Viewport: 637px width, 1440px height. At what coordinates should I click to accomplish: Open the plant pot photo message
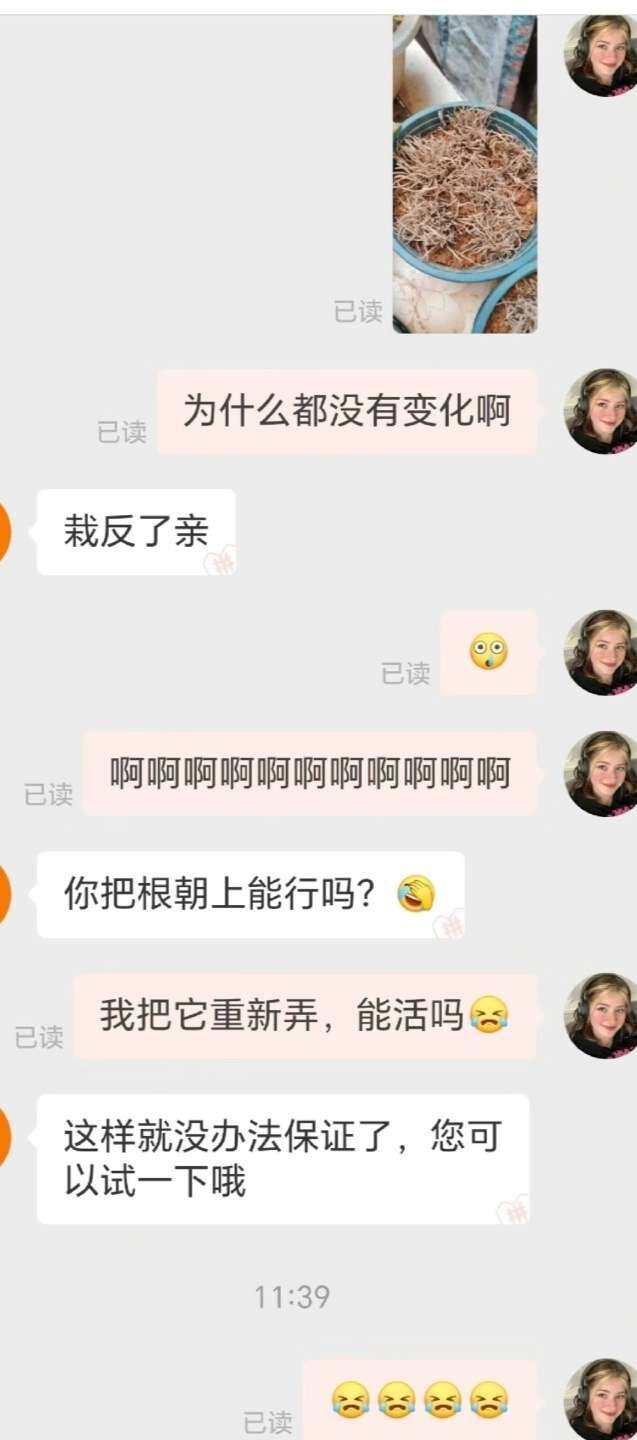464,175
